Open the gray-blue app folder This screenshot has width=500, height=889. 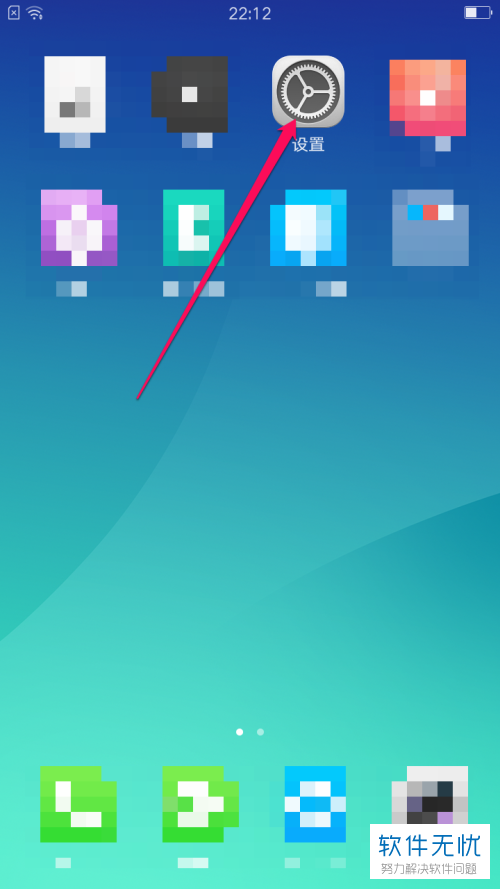click(430, 228)
